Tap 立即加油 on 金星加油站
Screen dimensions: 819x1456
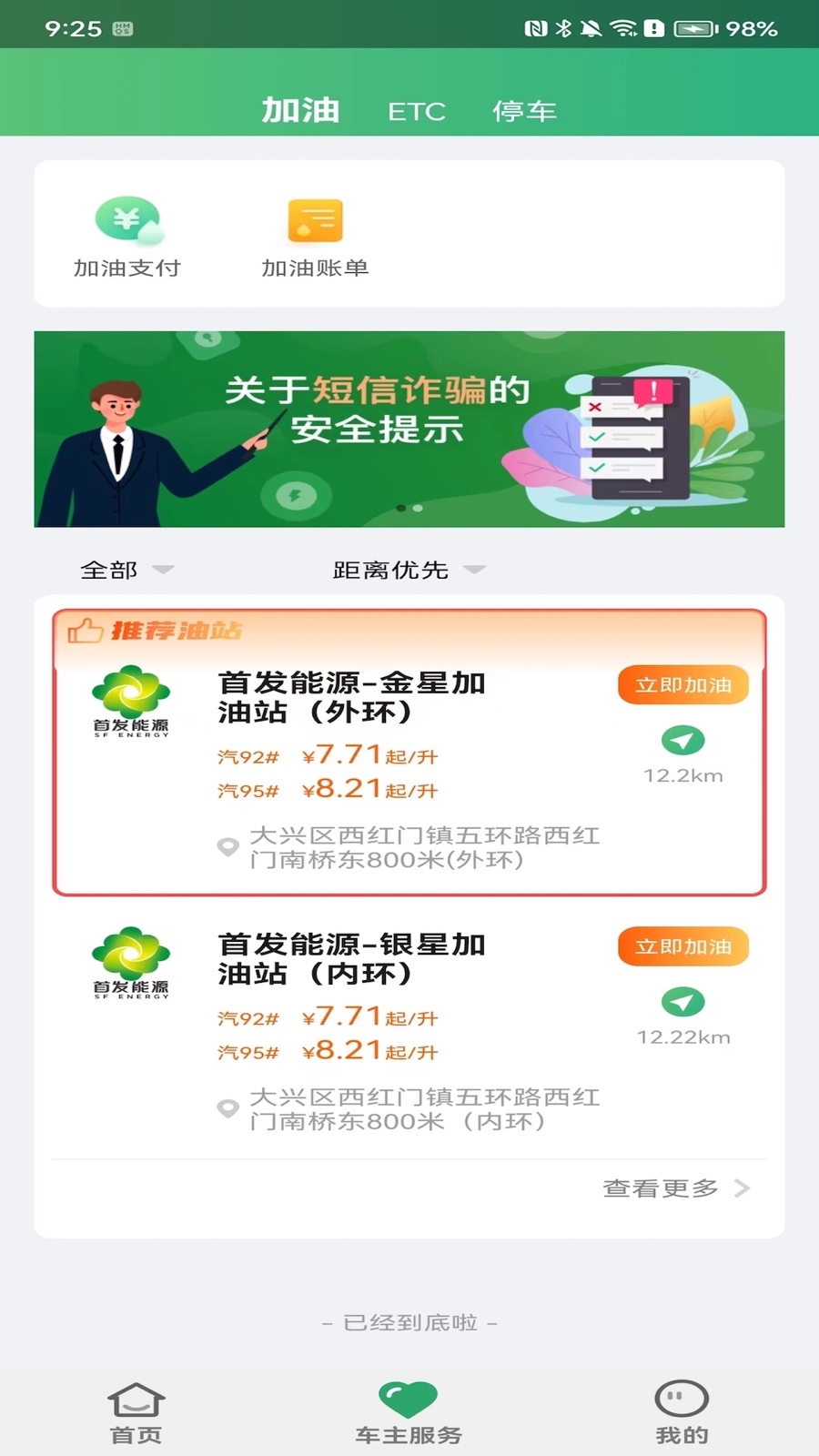682,686
